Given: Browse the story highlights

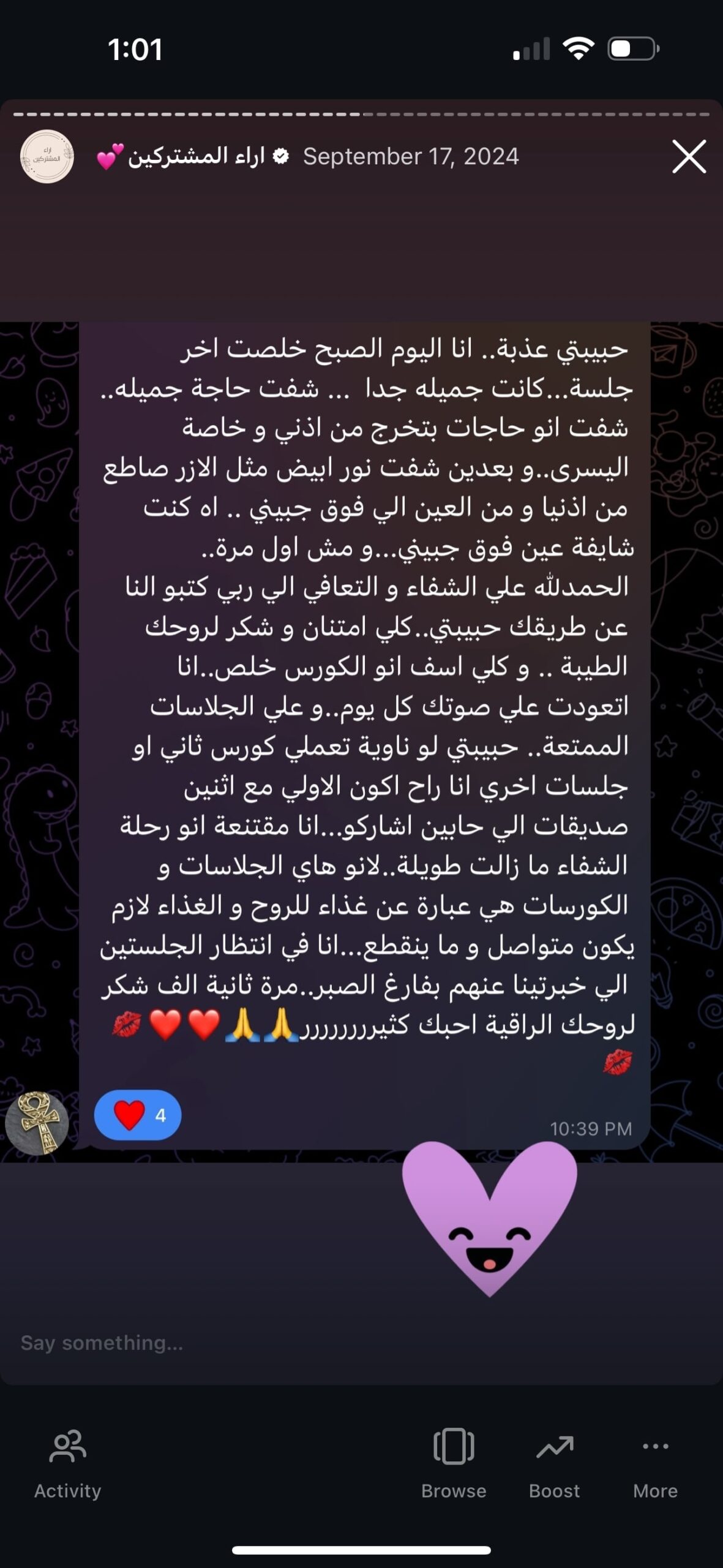Looking at the screenshot, I should click(x=454, y=1464).
